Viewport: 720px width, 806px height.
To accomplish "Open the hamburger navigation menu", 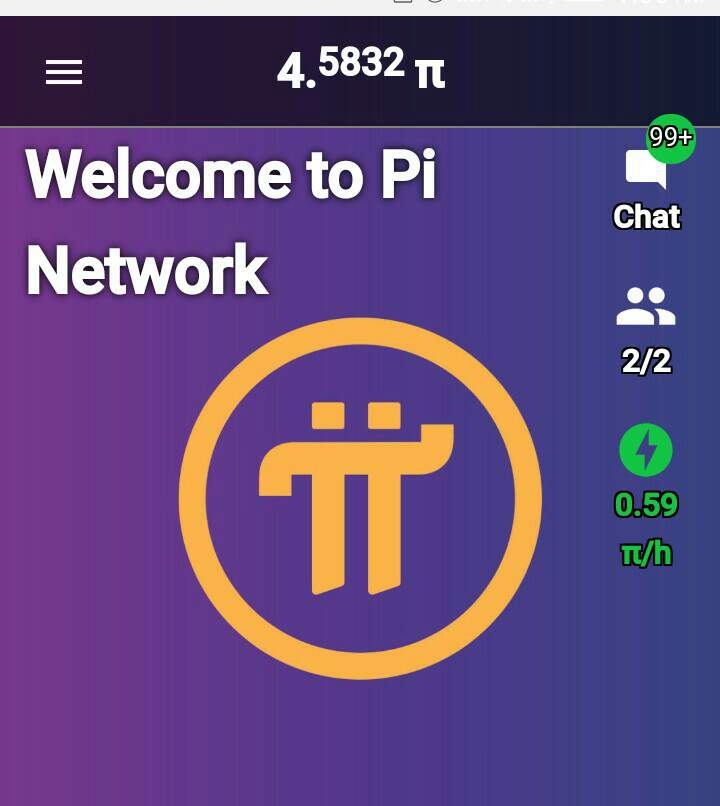I will [x=63, y=71].
